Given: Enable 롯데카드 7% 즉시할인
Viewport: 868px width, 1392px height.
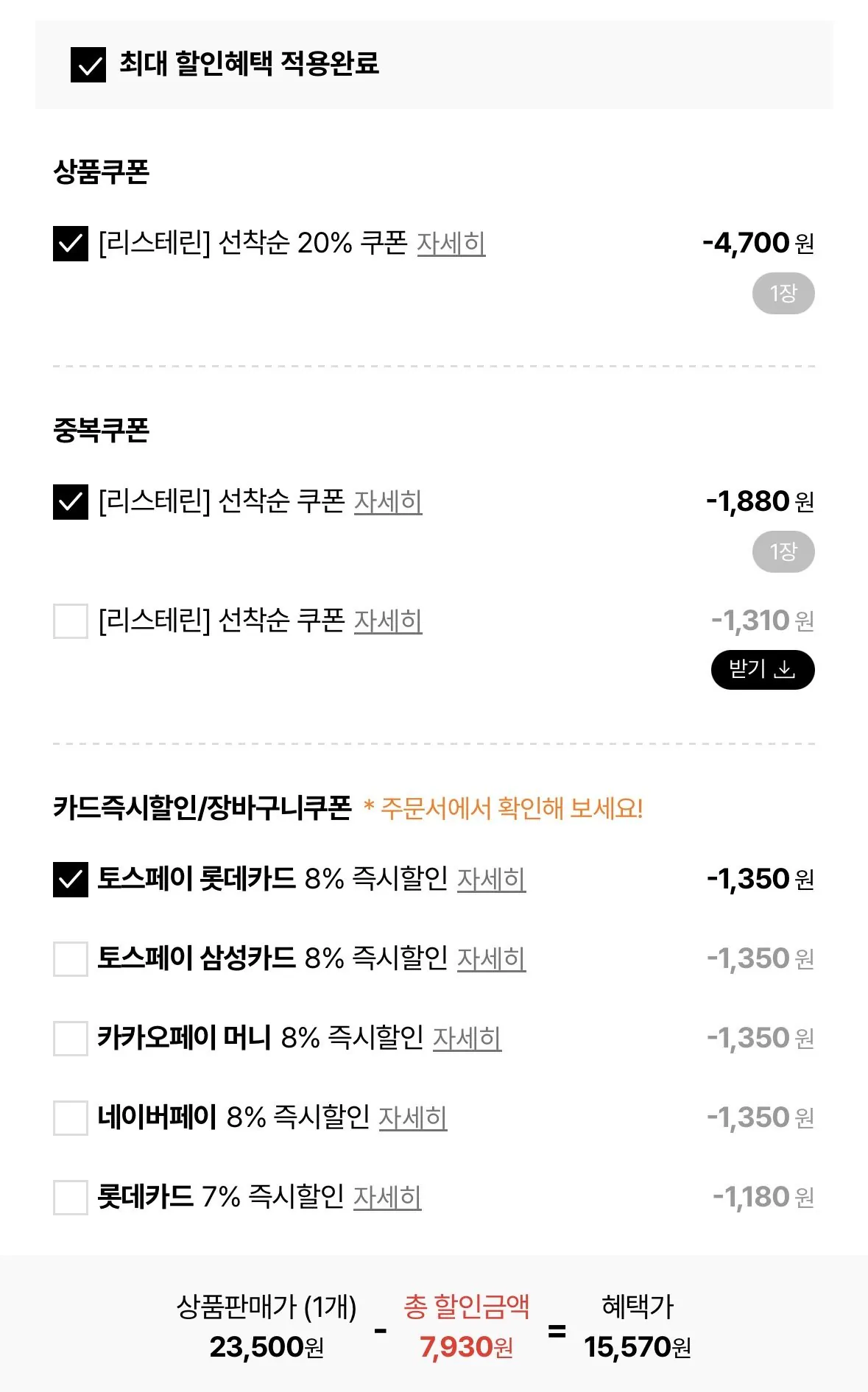Looking at the screenshot, I should 70,1197.
